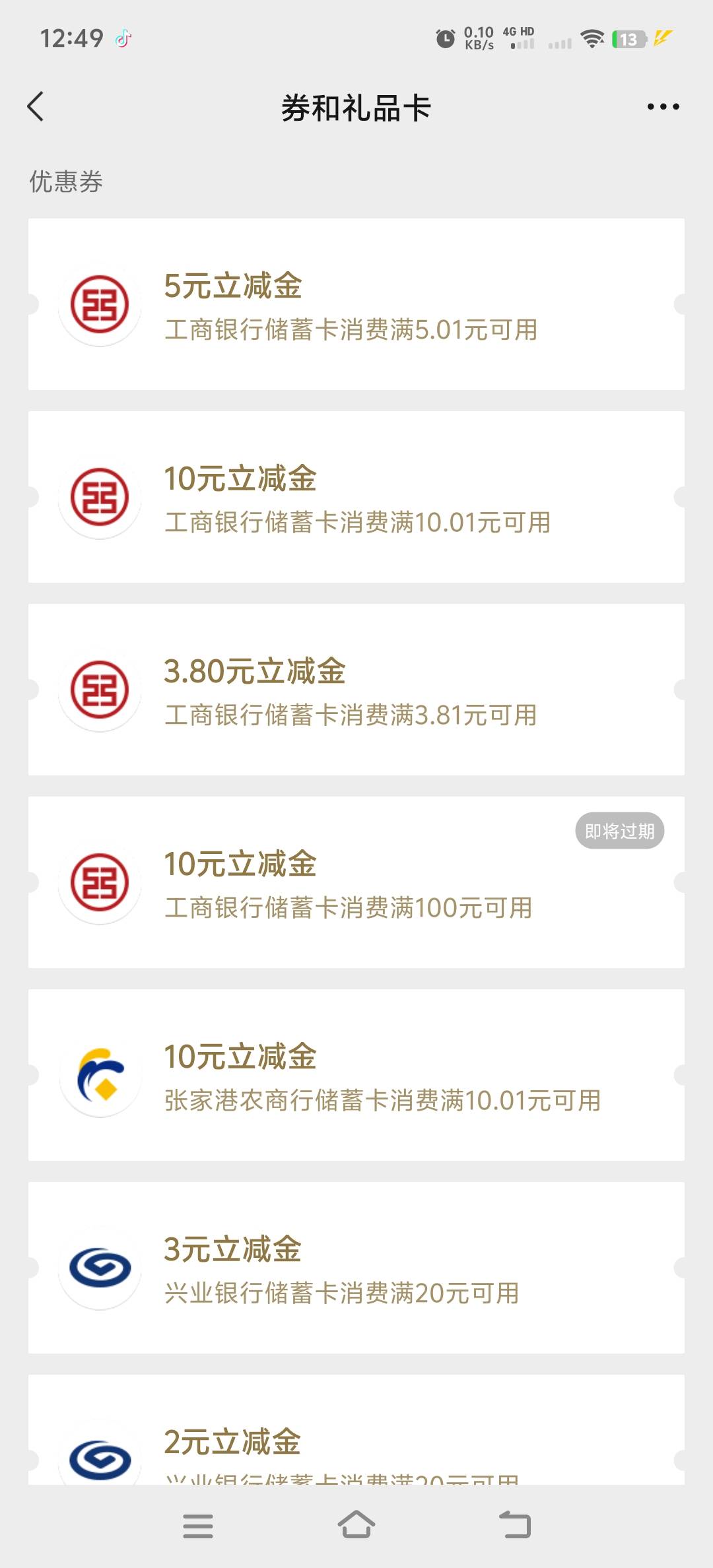
Task: Open the ICBC 5元立减金 coupon
Action: click(x=356, y=304)
